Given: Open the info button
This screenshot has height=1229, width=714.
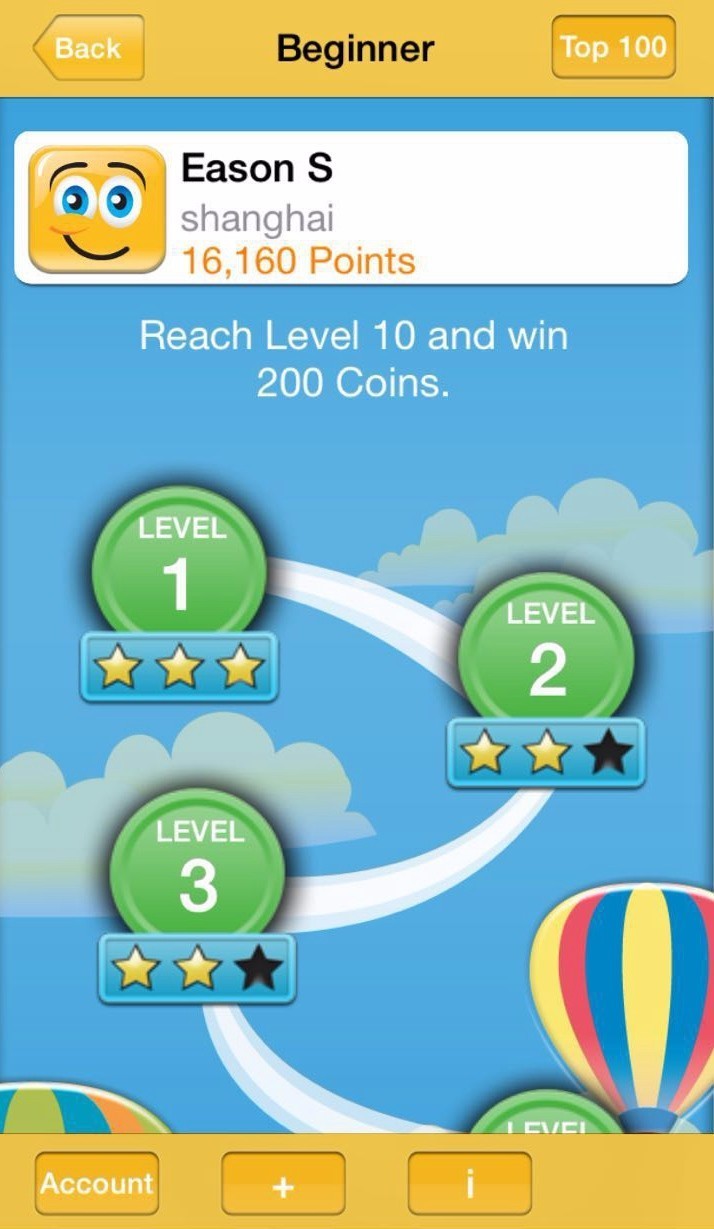Looking at the screenshot, I should [x=469, y=1184].
